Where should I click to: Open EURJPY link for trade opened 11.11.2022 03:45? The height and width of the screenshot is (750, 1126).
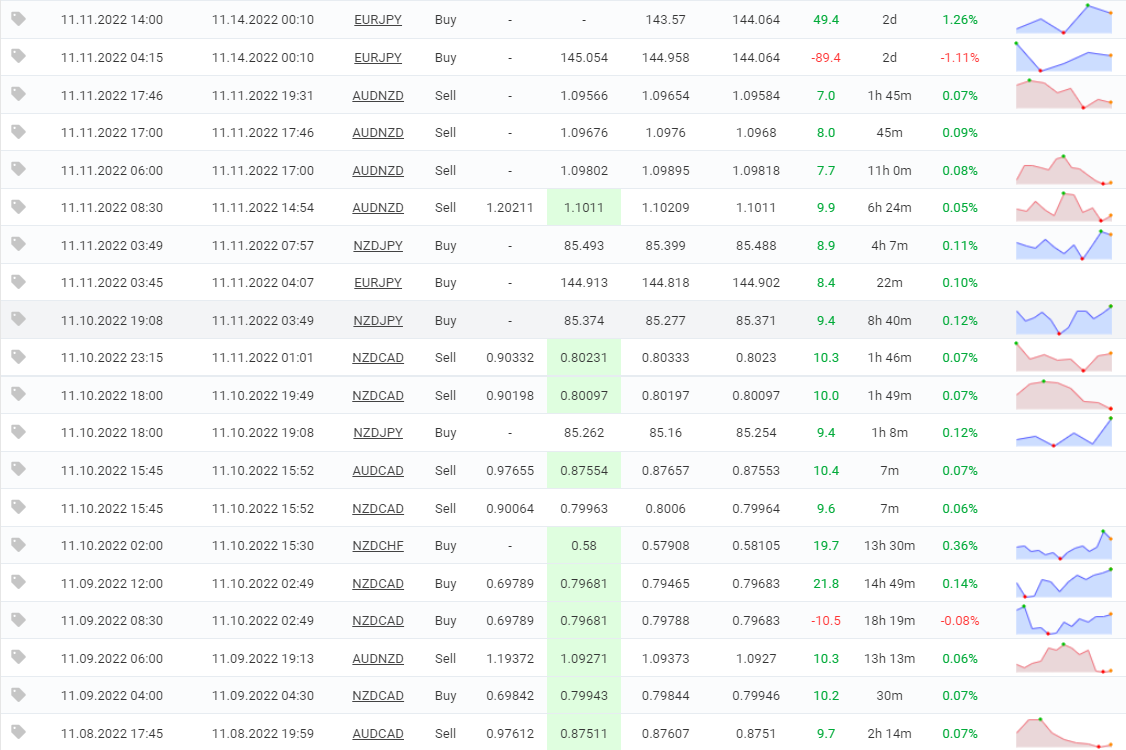click(x=378, y=283)
